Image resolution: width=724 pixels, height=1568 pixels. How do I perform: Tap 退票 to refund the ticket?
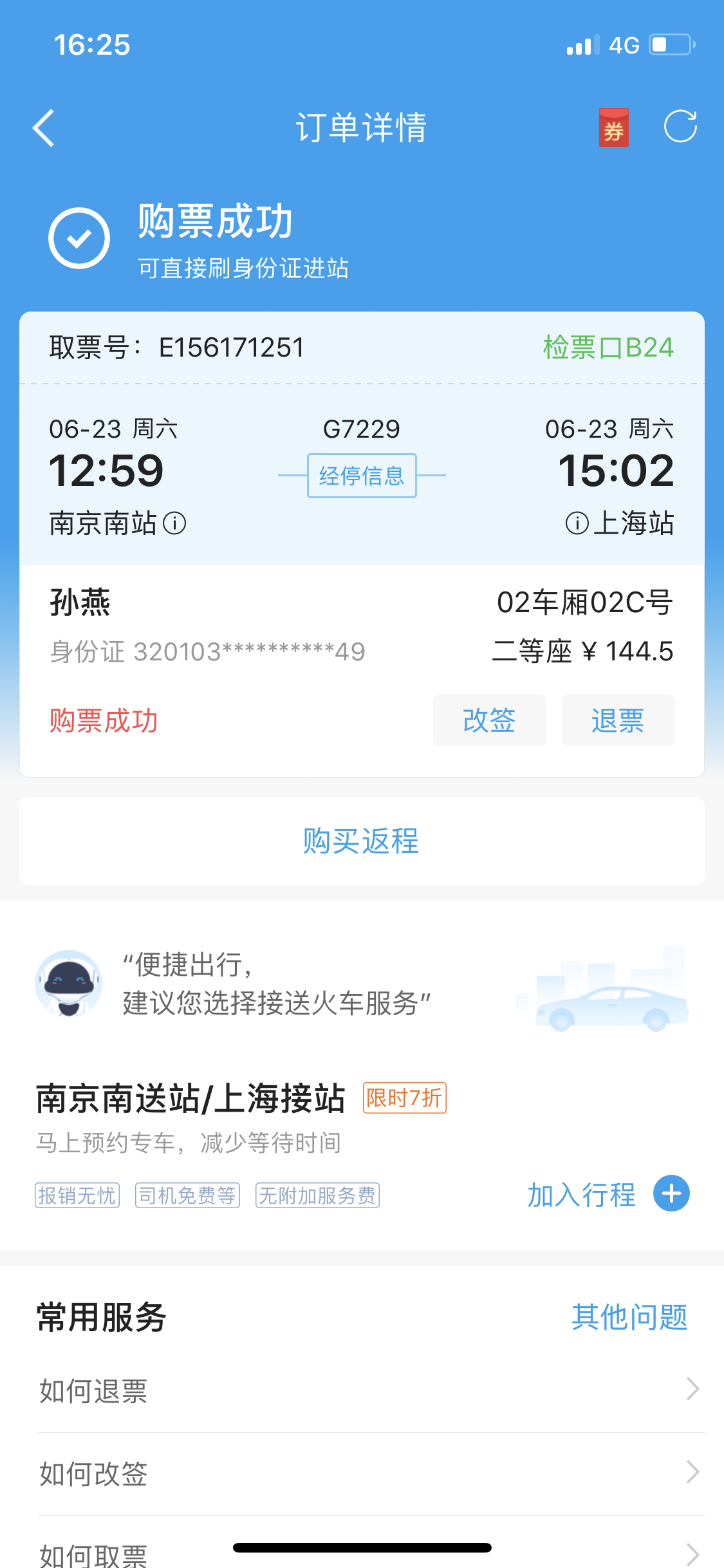coord(618,720)
